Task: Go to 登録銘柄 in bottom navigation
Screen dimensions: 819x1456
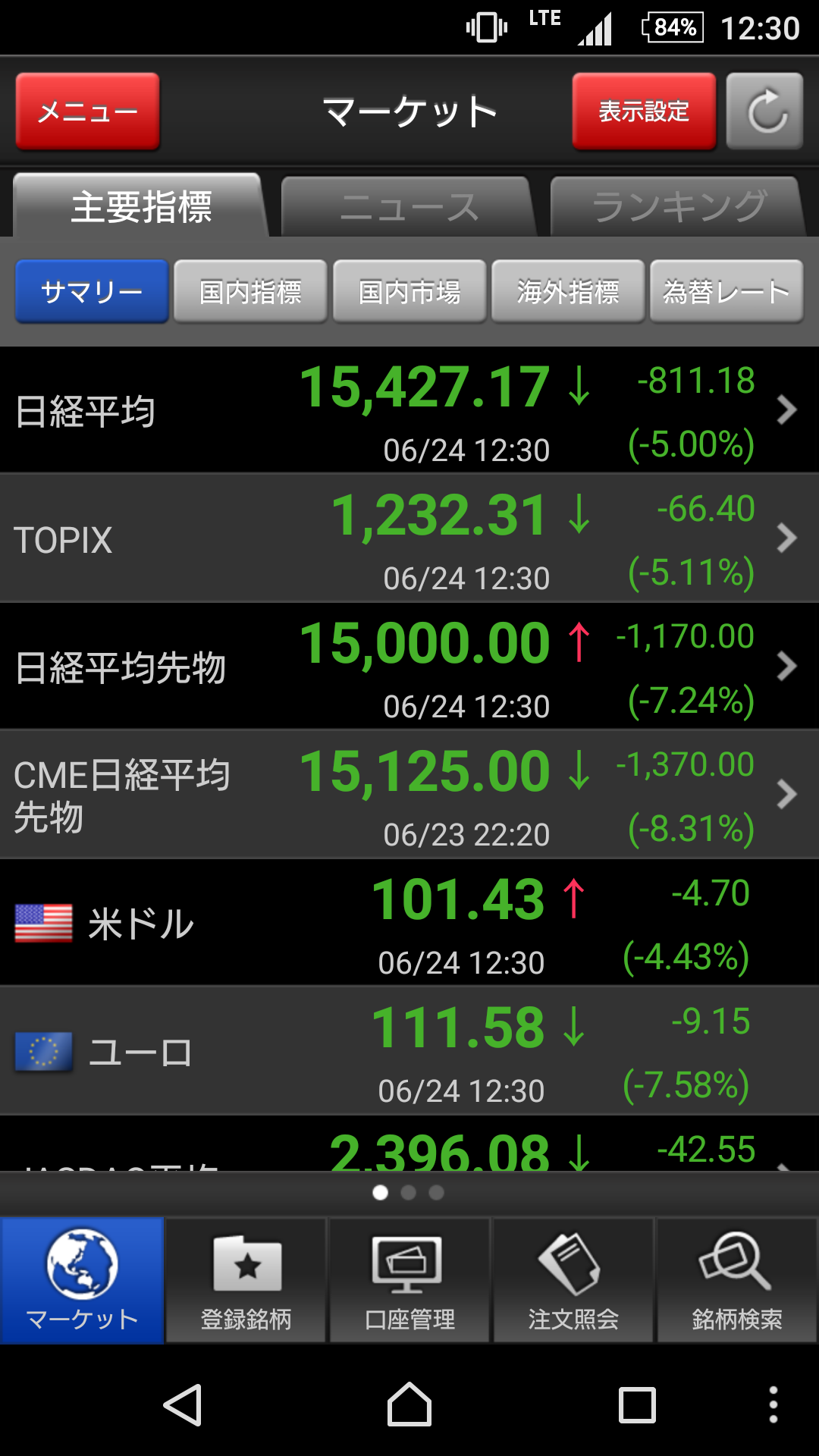Action: pyautogui.click(x=246, y=1281)
